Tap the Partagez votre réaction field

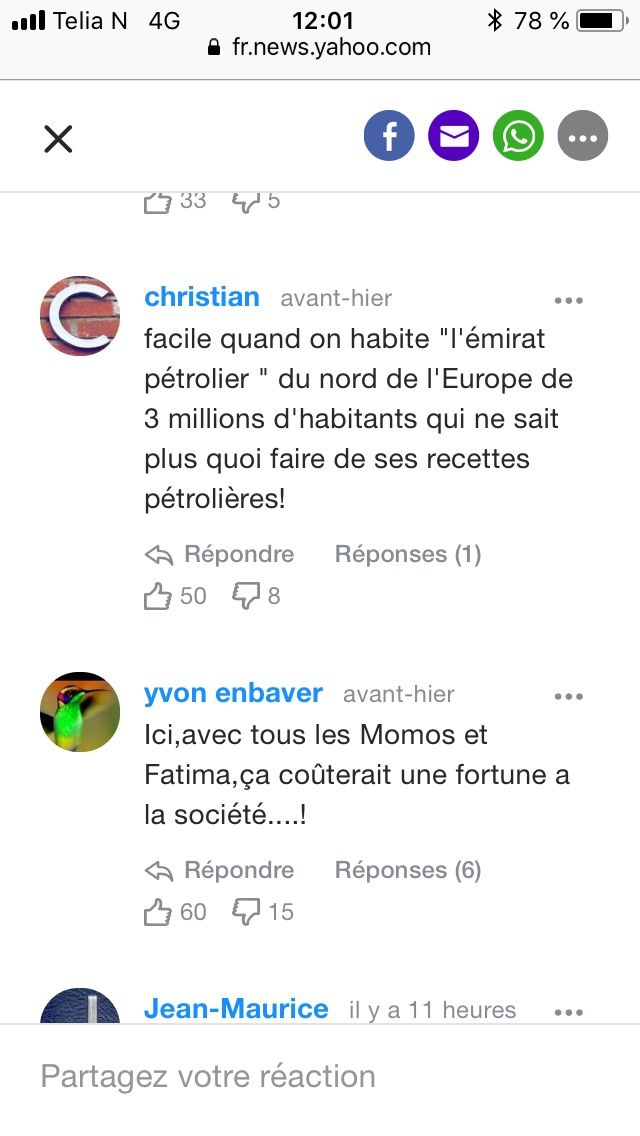(x=320, y=1077)
